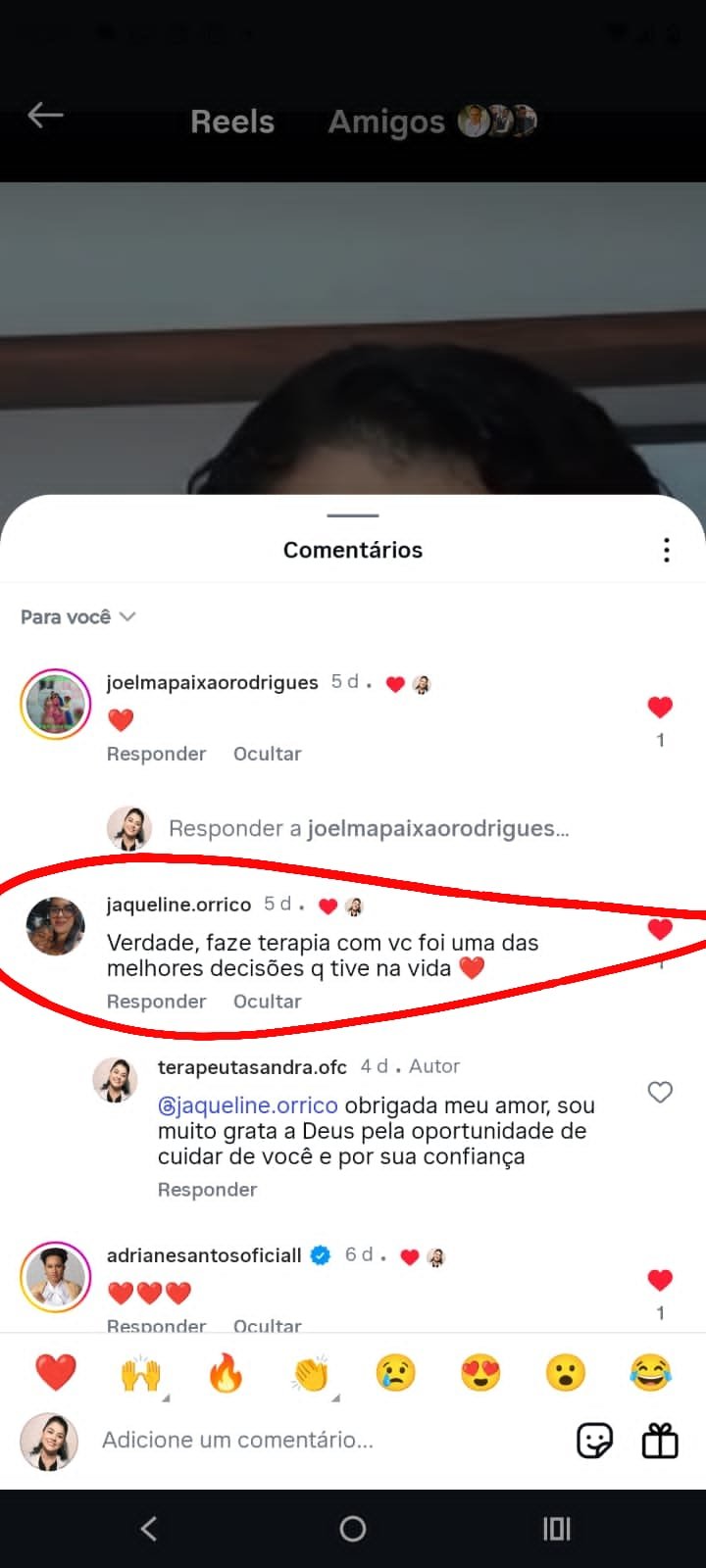
Task: Unlike joelmapaixaorodrigues' comment heart
Action: click(x=660, y=708)
